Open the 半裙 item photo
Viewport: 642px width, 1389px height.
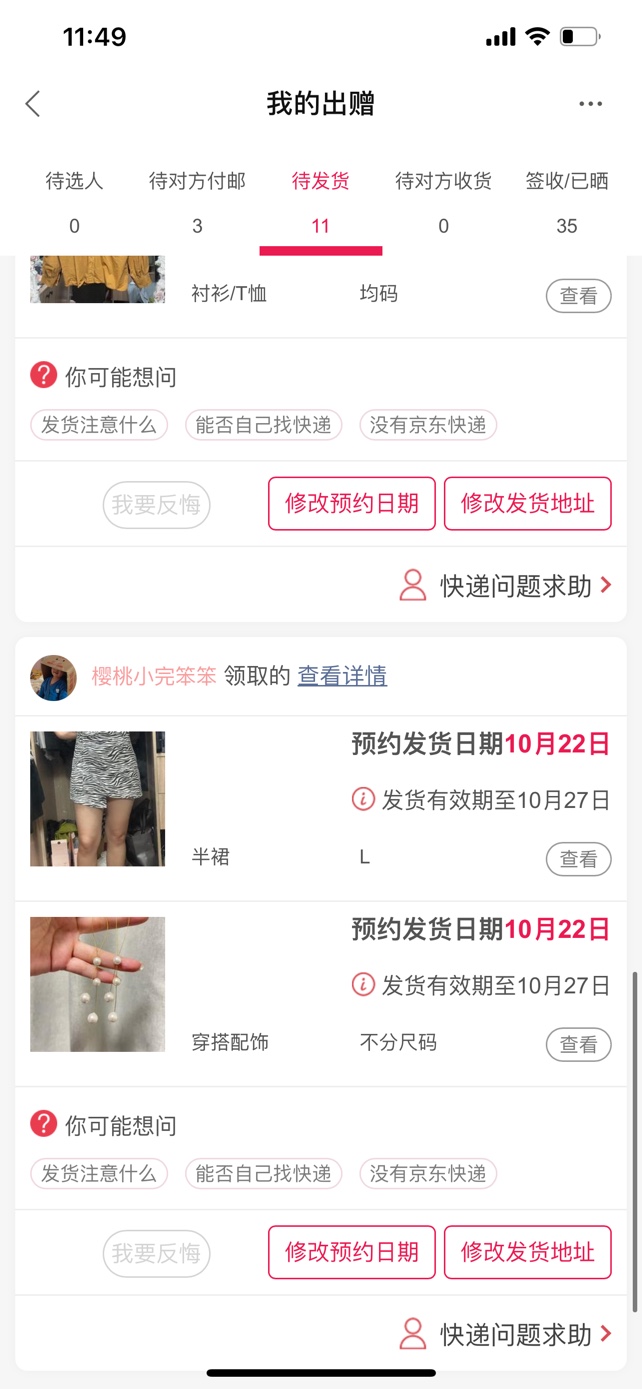tap(97, 798)
